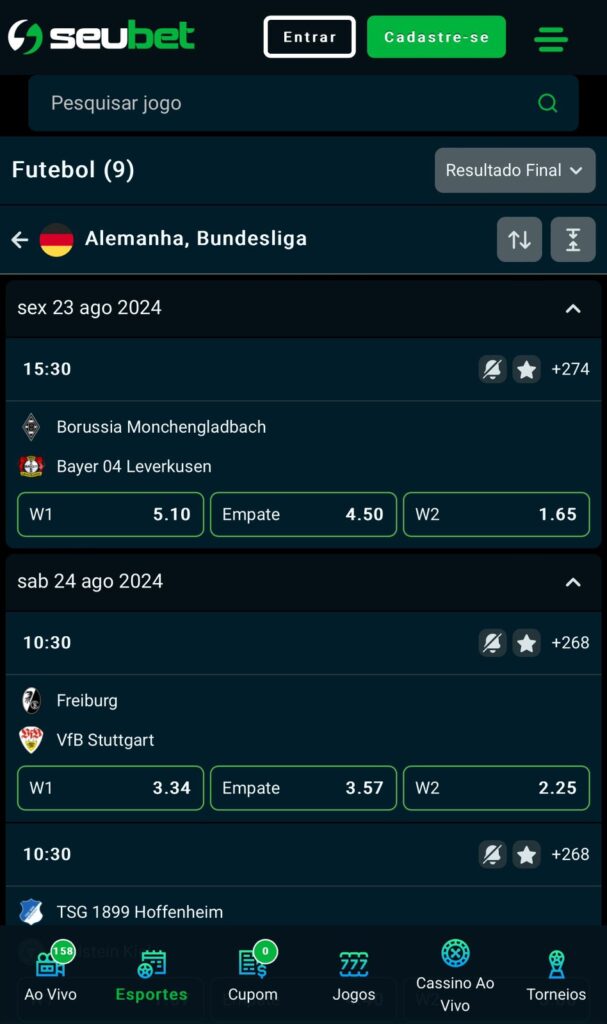Favorite the Monchengladbach vs Leverkusen match
Viewport: 607px width, 1024px height.
(x=526, y=370)
